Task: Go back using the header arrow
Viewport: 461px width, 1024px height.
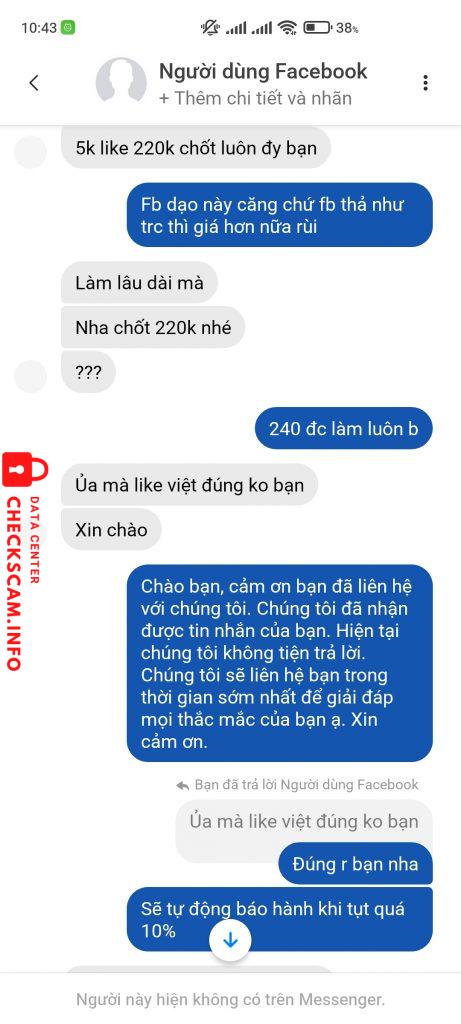Action: point(34,83)
